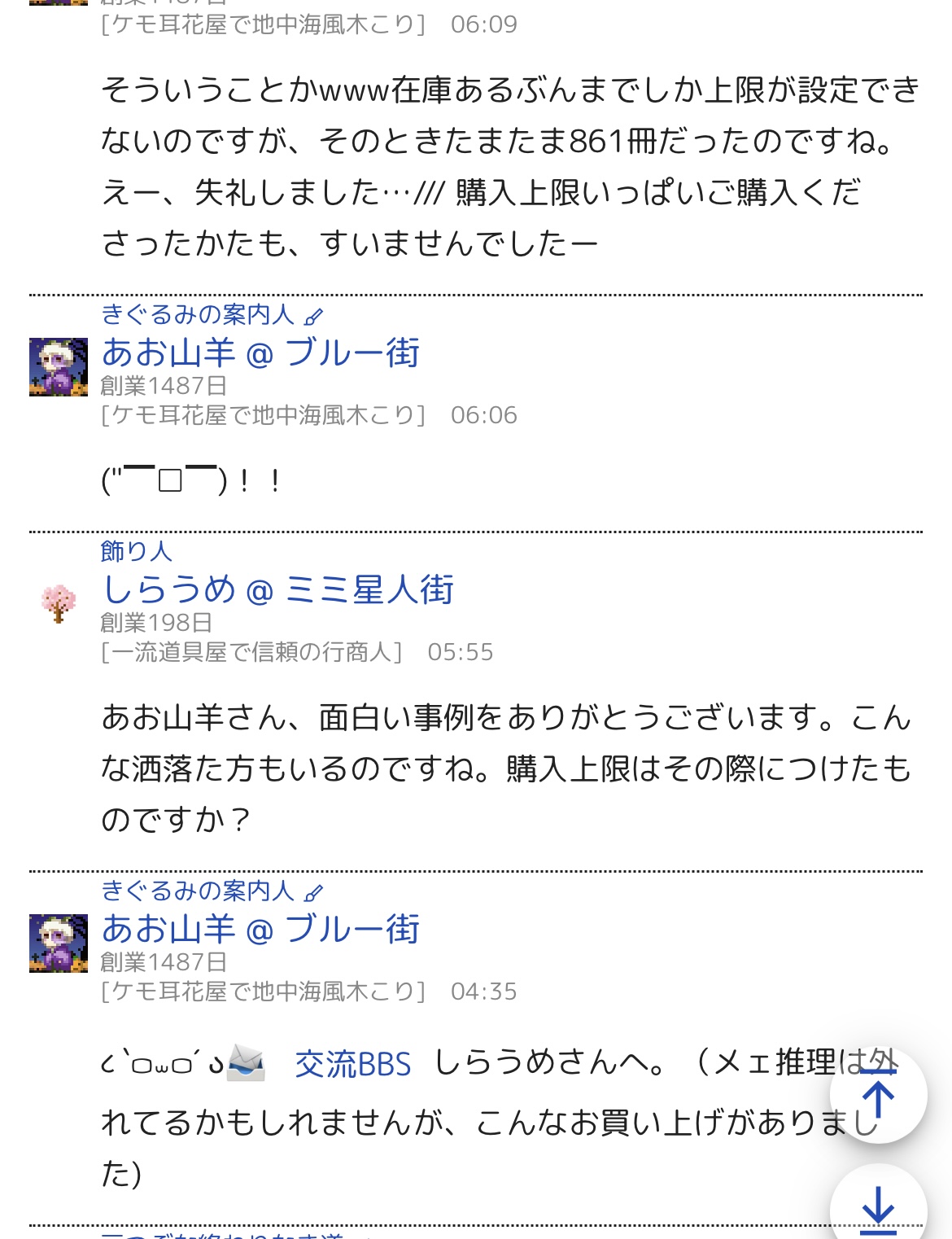View あお山羊's avatar on the 06:06 post
952x1239 pixels.
pos(59,367)
